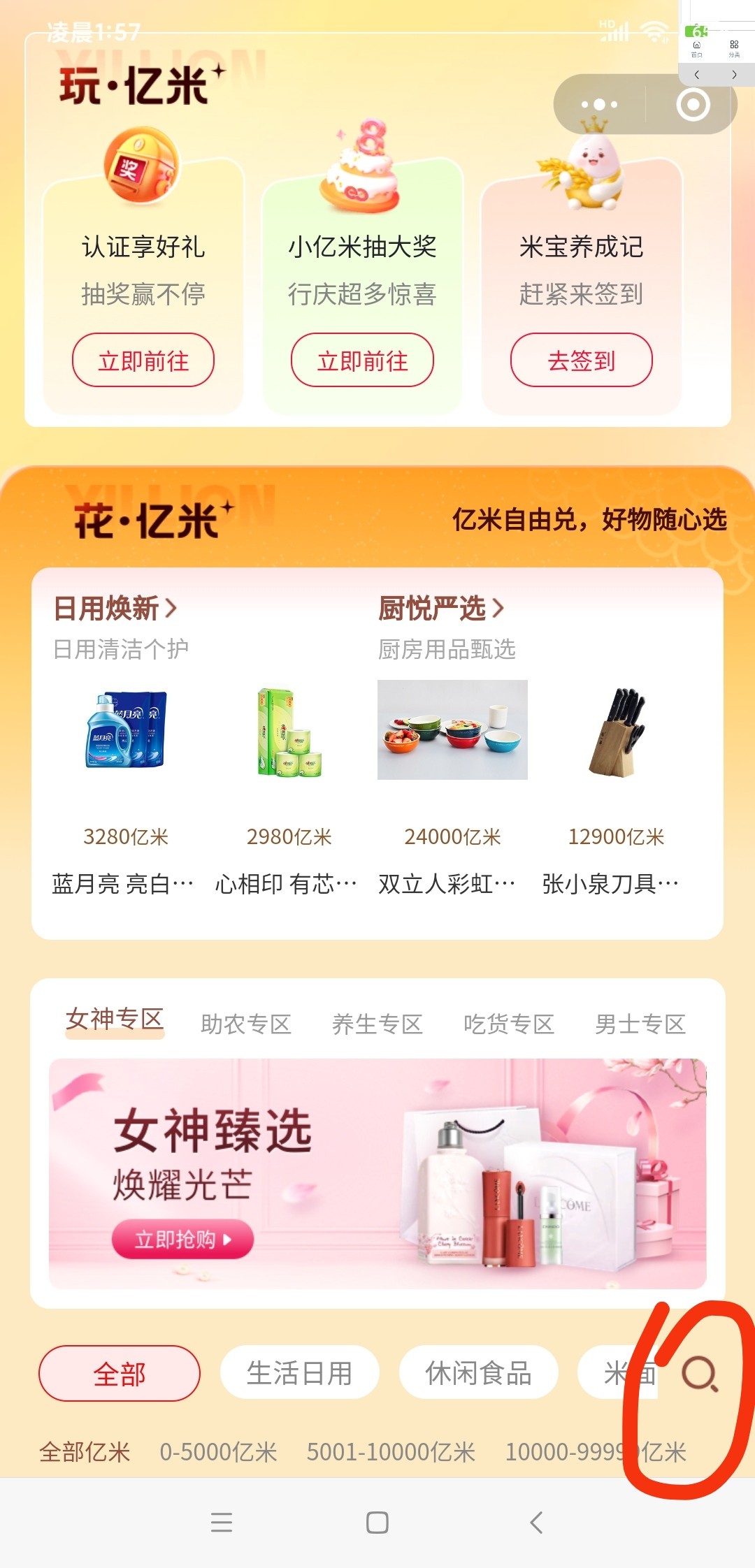The height and width of the screenshot is (1568, 755).
Task: Tap 立即前往 under 认证享好礼
Action: click(143, 361)
